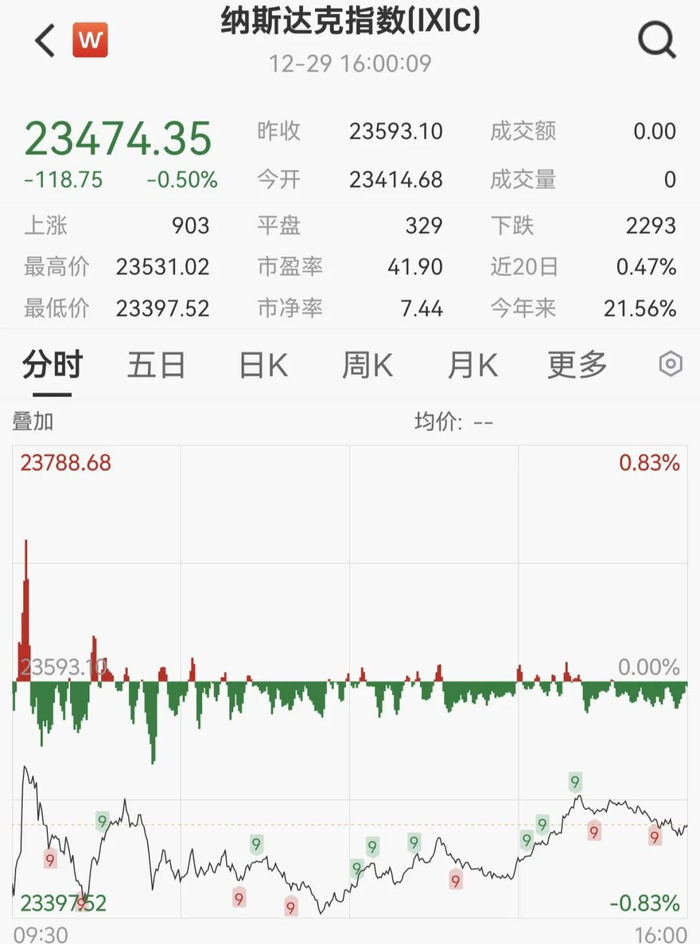Show the 月K chart
Image resolution: width=700 pixels, height=944 pixels.
click(x=472, y=365)
